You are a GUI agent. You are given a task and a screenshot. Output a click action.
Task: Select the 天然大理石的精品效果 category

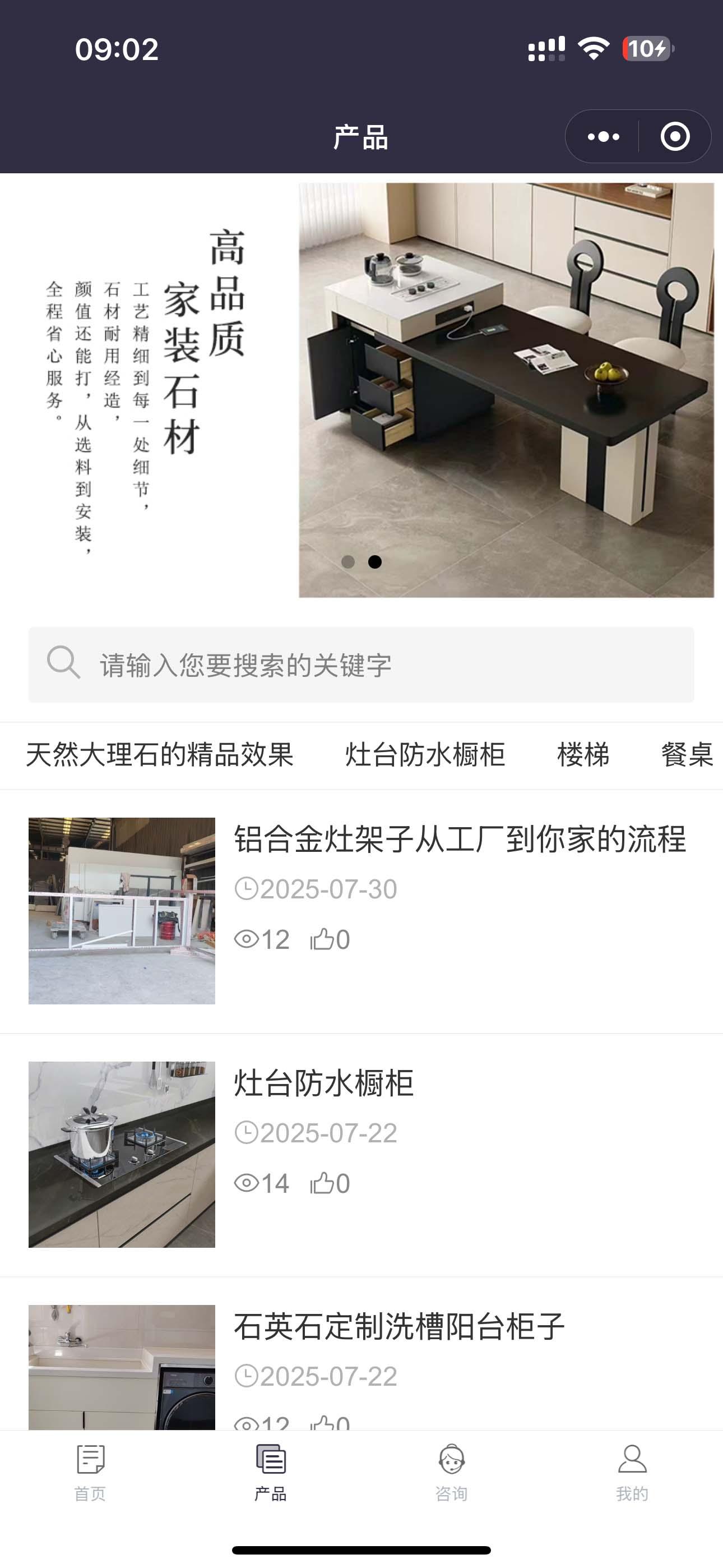click(x=160, y=755)
